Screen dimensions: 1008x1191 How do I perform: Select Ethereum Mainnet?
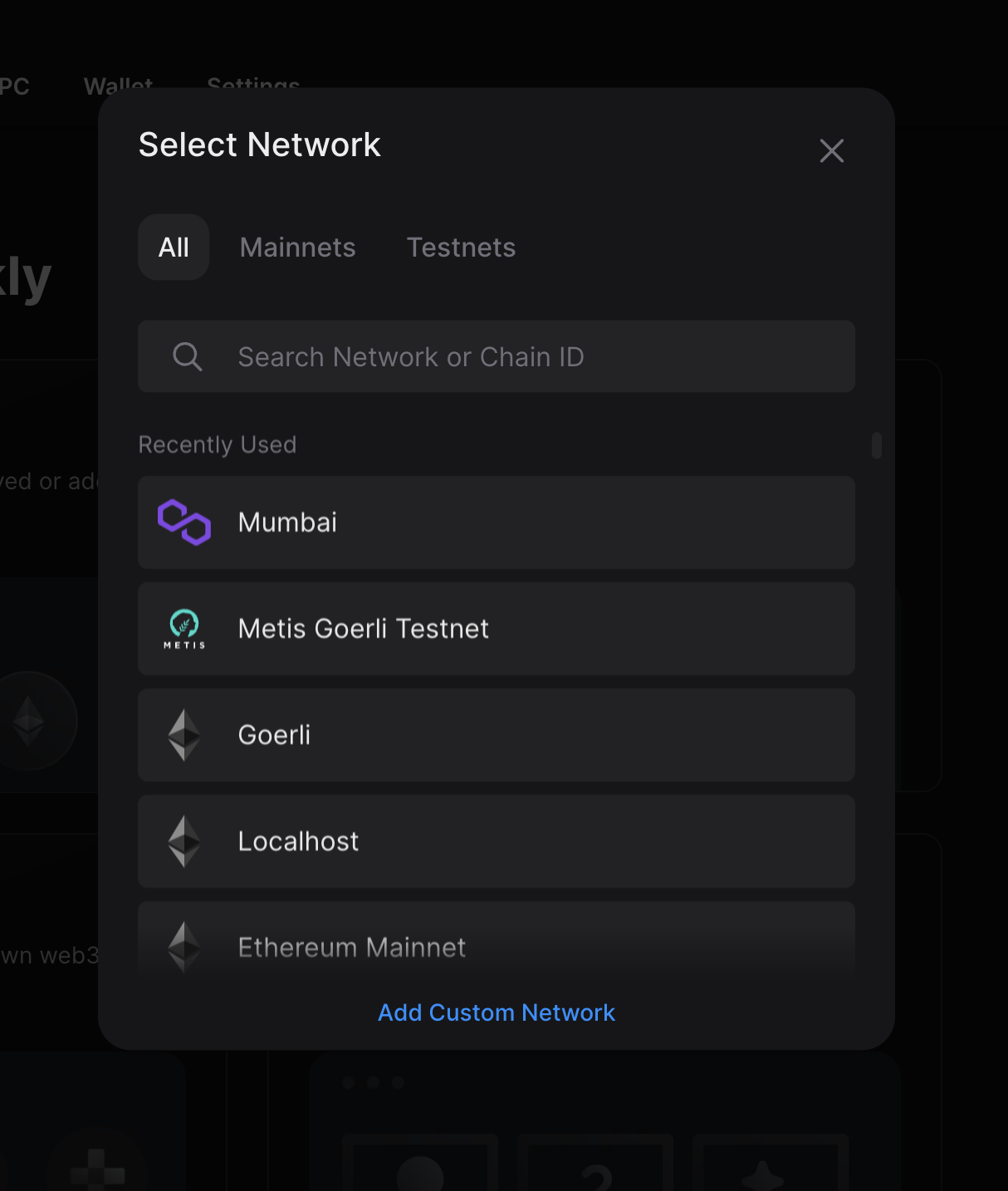[x=496, y=945]
